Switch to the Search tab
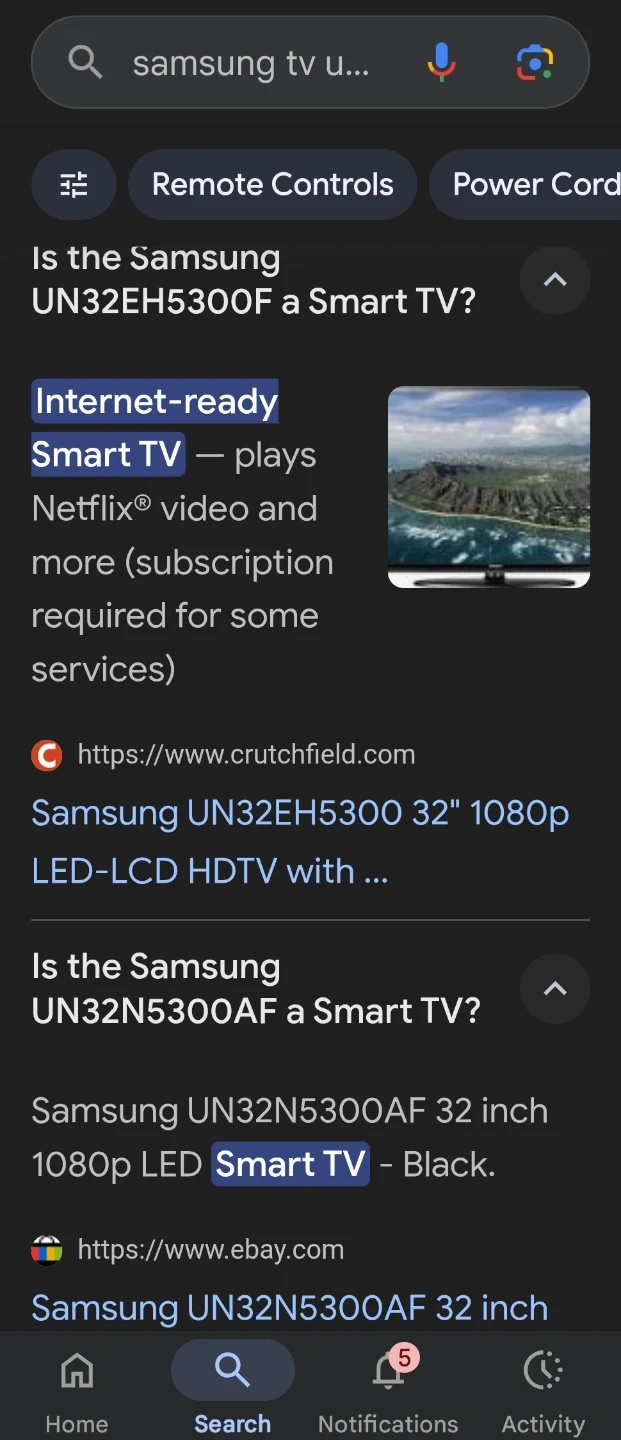The image size is (621, 1440). tap(232, 1386)
